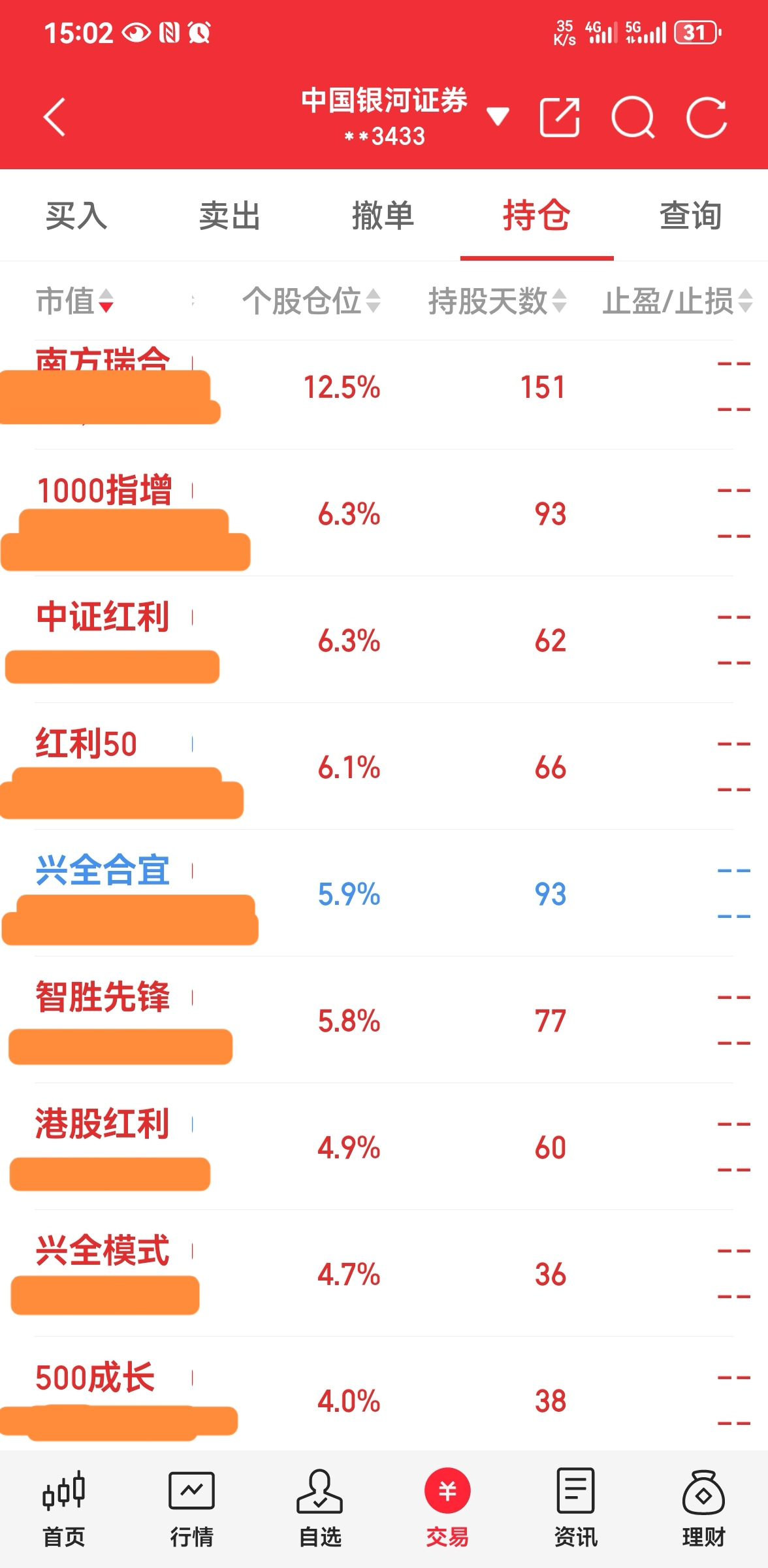The width and height of the screenshot is (768, 1568).
Task: Switch to the 查询 tab
Action: 690,216
